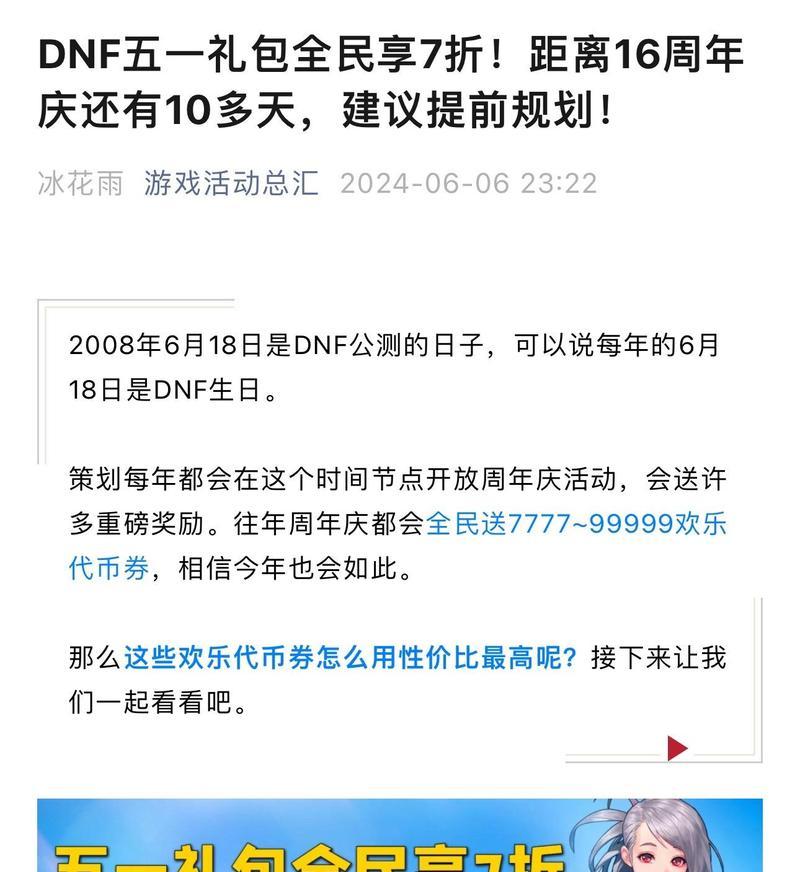This screenshot has height=872, width=800.
Task: Open the 五一礼包全民享7折 banner image
Action: 400,838
